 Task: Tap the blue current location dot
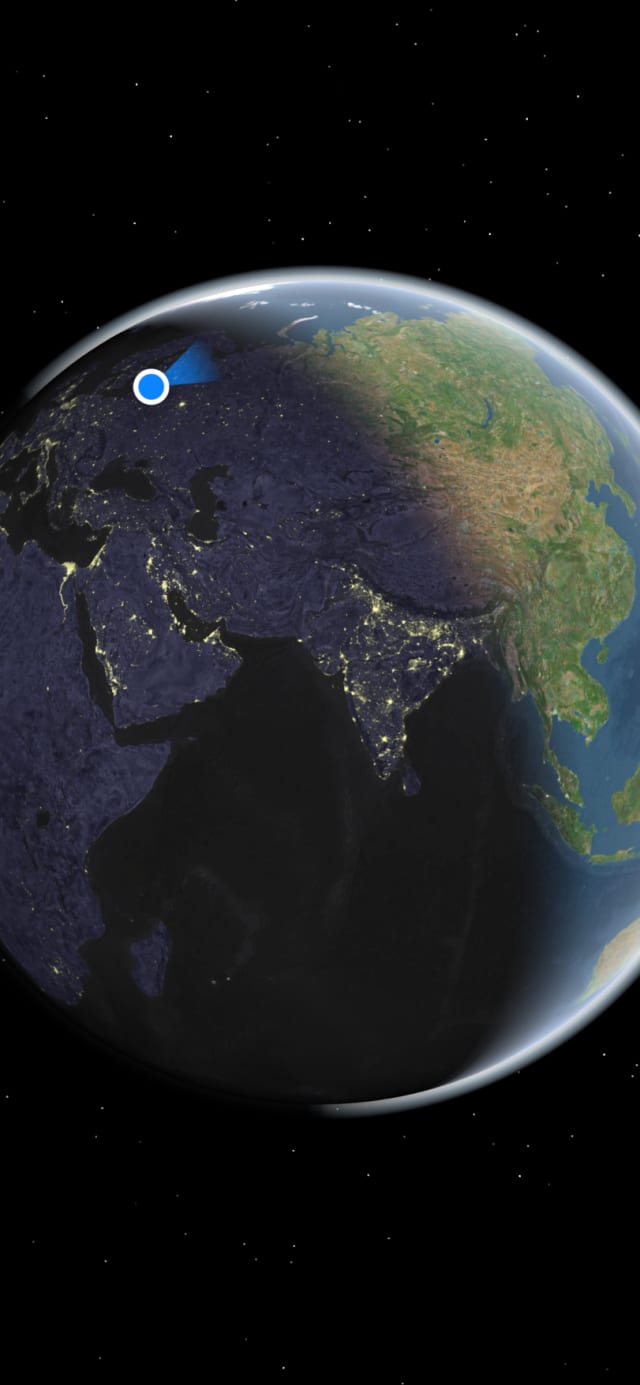[x=151, y=385]
